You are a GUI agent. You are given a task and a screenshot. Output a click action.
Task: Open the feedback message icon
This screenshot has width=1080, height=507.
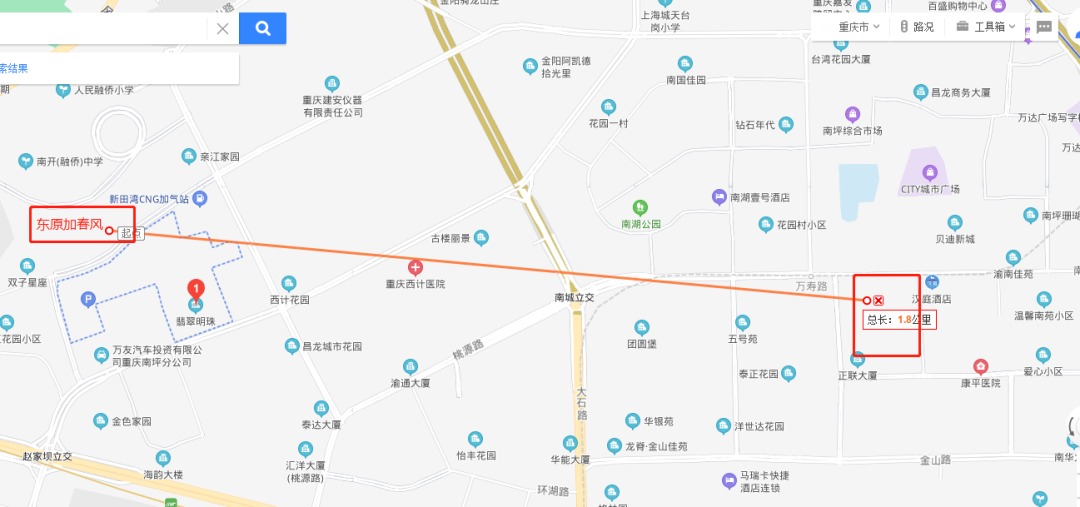click(1044, 27)
